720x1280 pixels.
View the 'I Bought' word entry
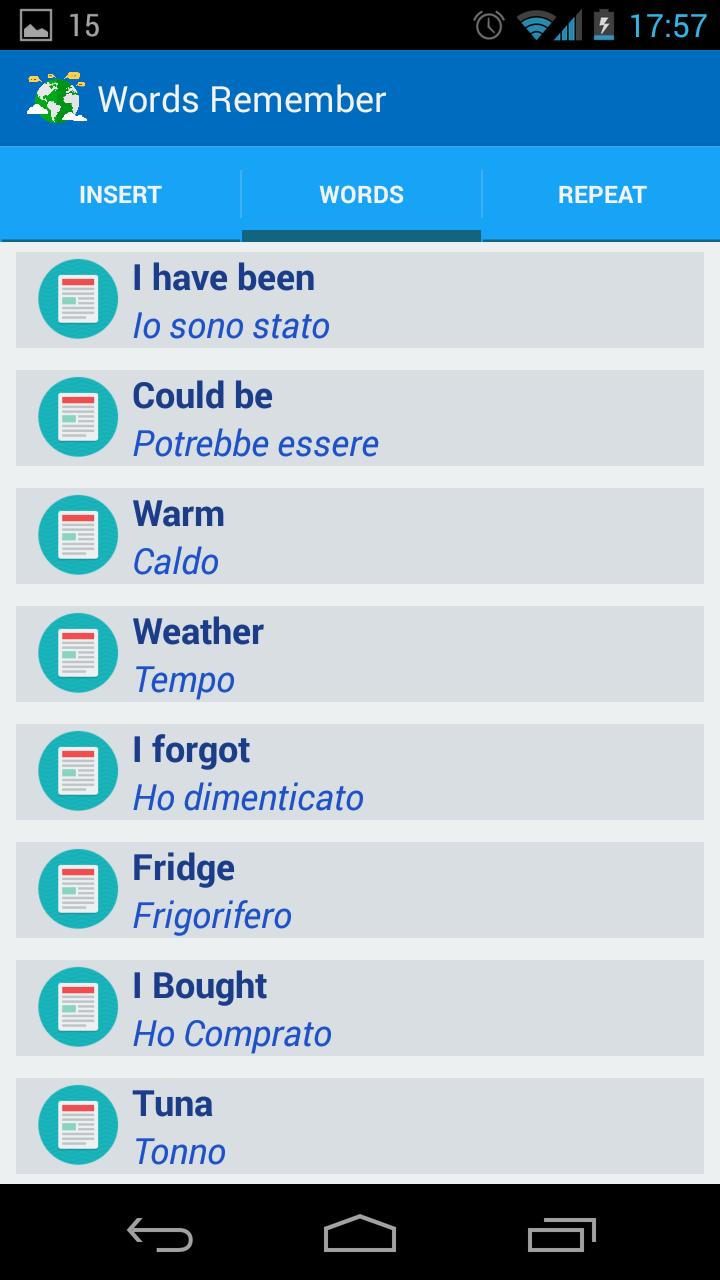pos(360,1008)
